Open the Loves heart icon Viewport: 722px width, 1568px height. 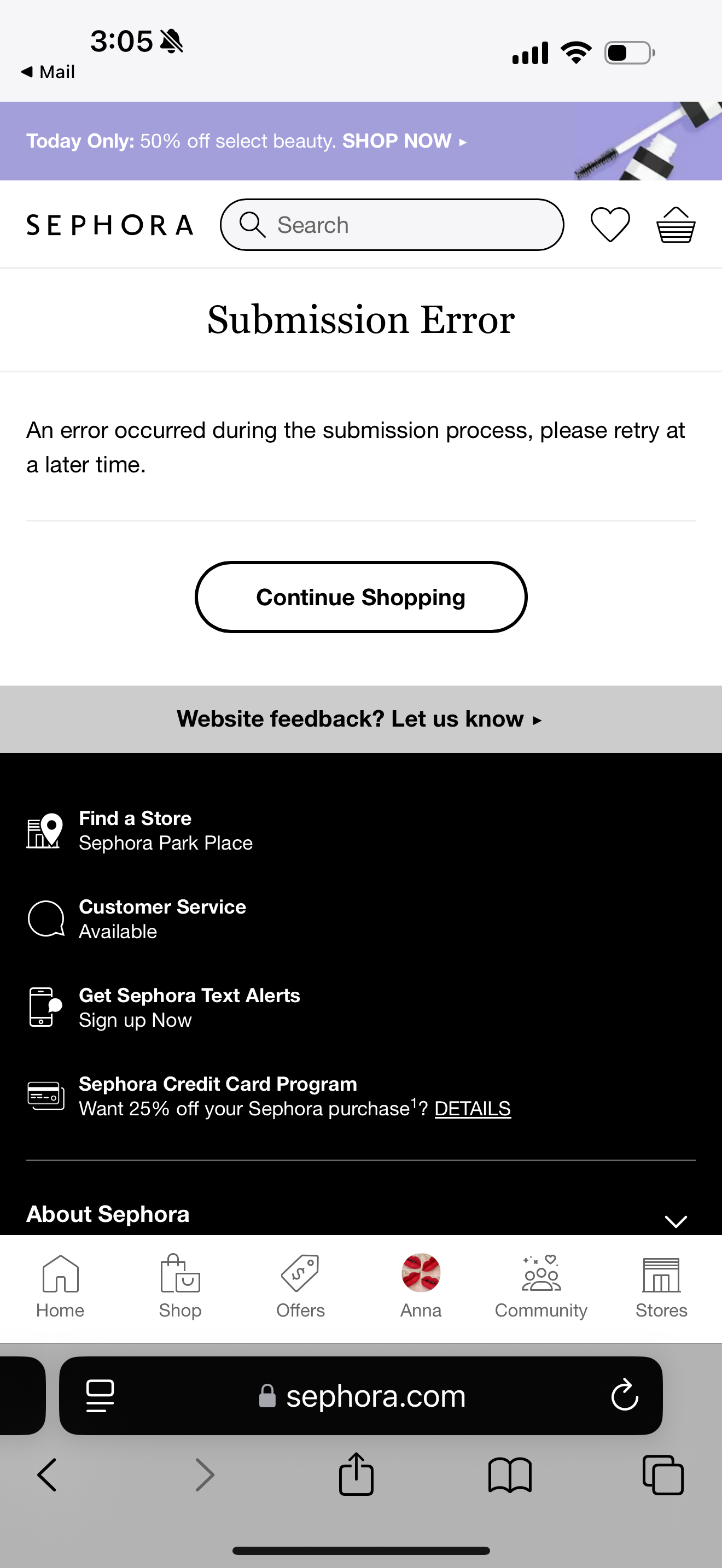[610, 225]
